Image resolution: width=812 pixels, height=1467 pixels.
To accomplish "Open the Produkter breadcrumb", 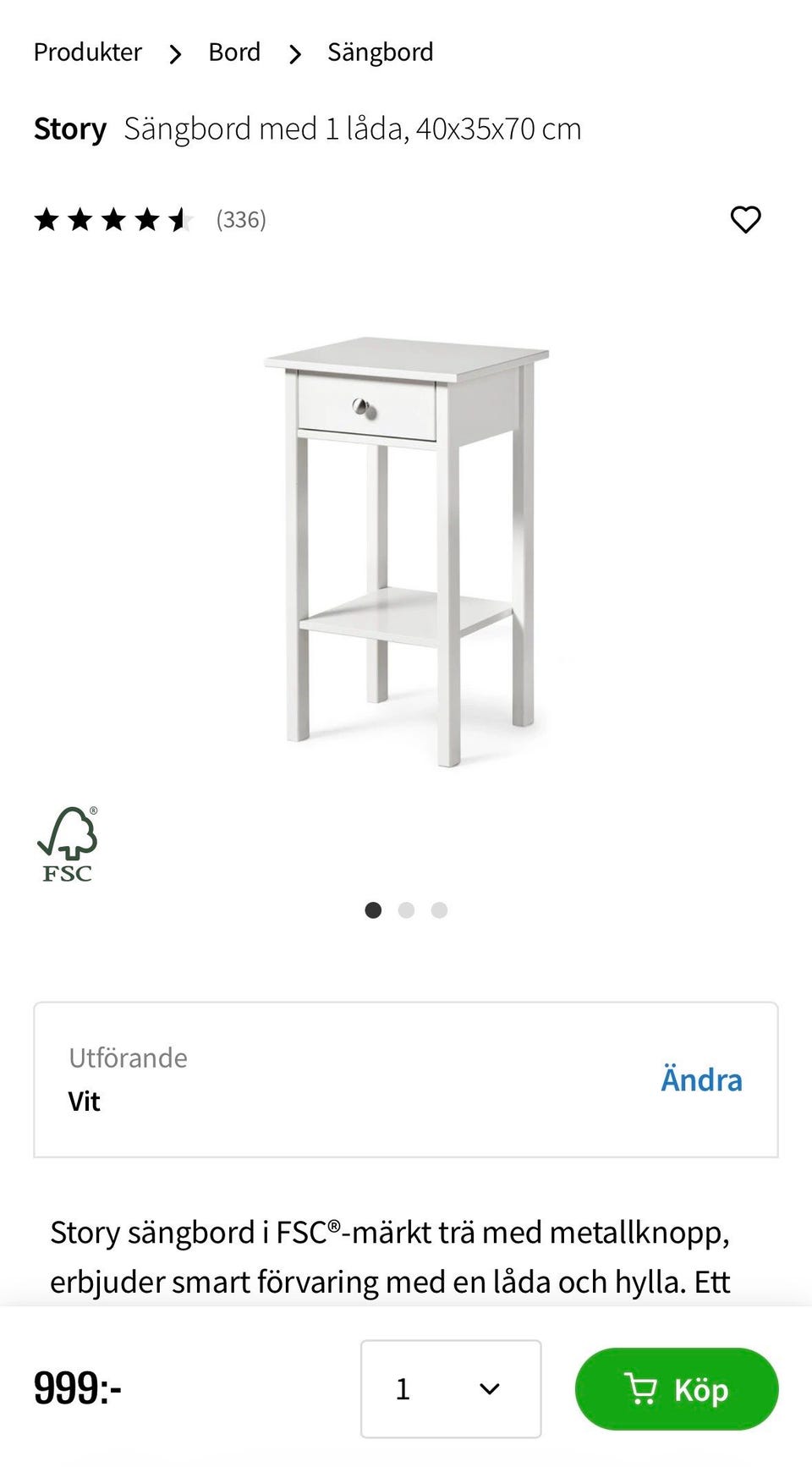I will pyautogui.click(x=86, y=52).
